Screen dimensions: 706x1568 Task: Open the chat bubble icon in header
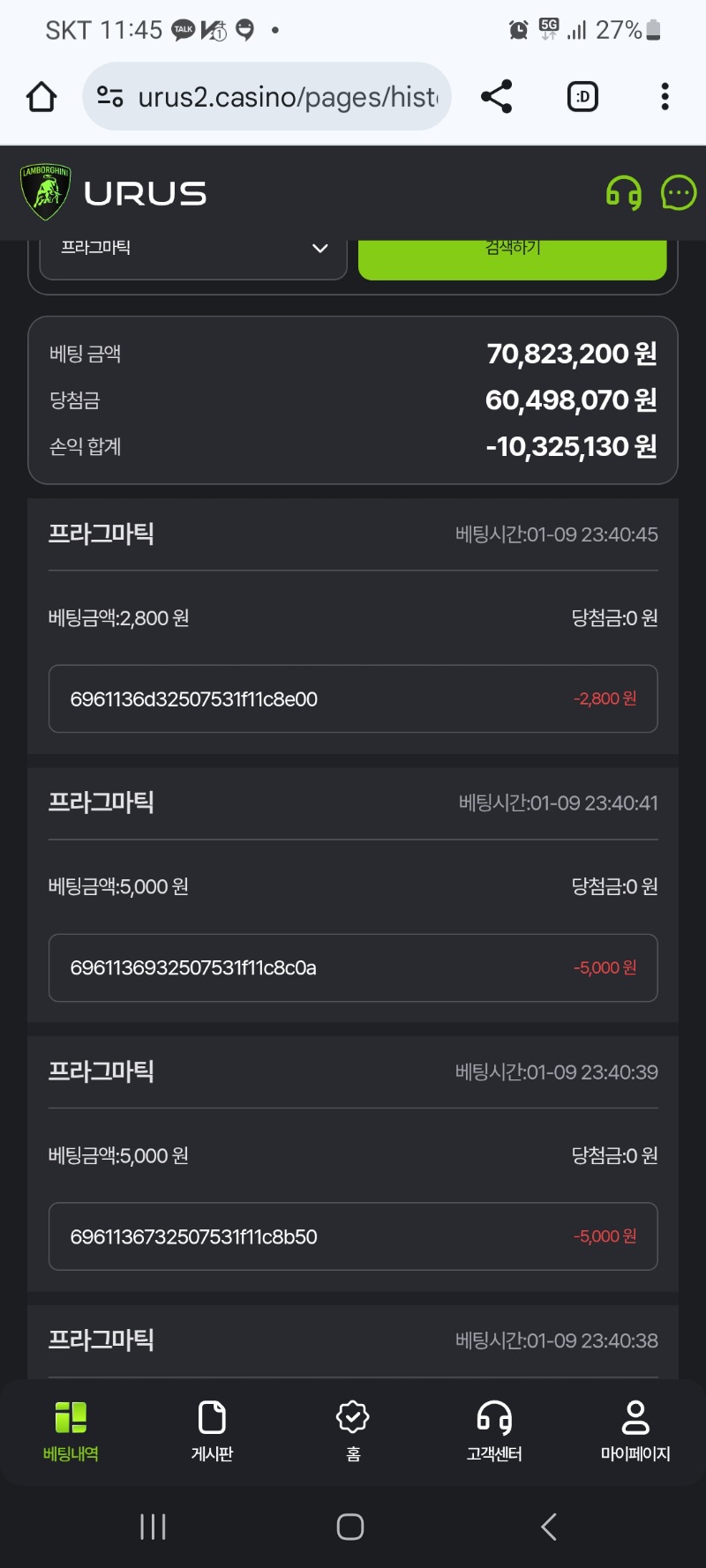click(x=679, y=193)
